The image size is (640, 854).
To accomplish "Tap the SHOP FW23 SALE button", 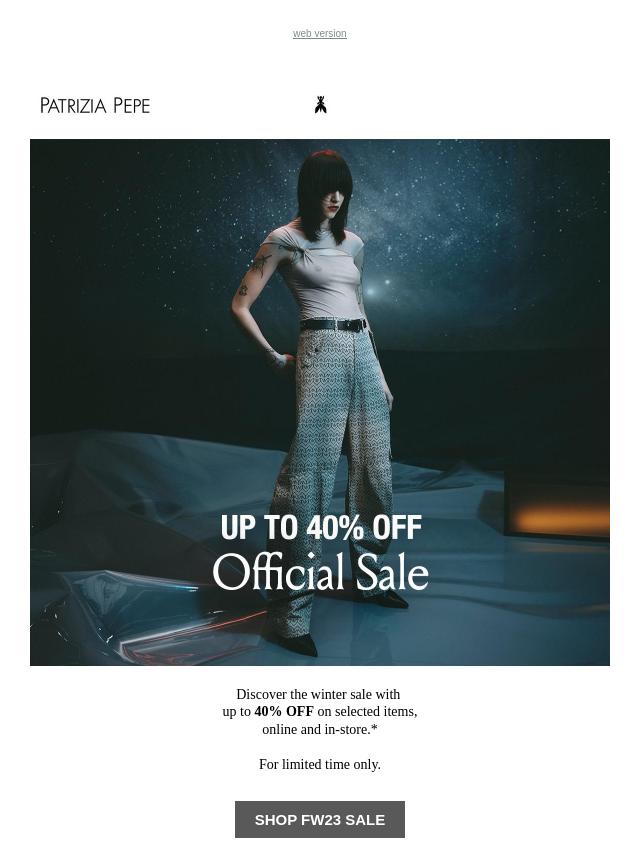I will [x=319, y=819].
